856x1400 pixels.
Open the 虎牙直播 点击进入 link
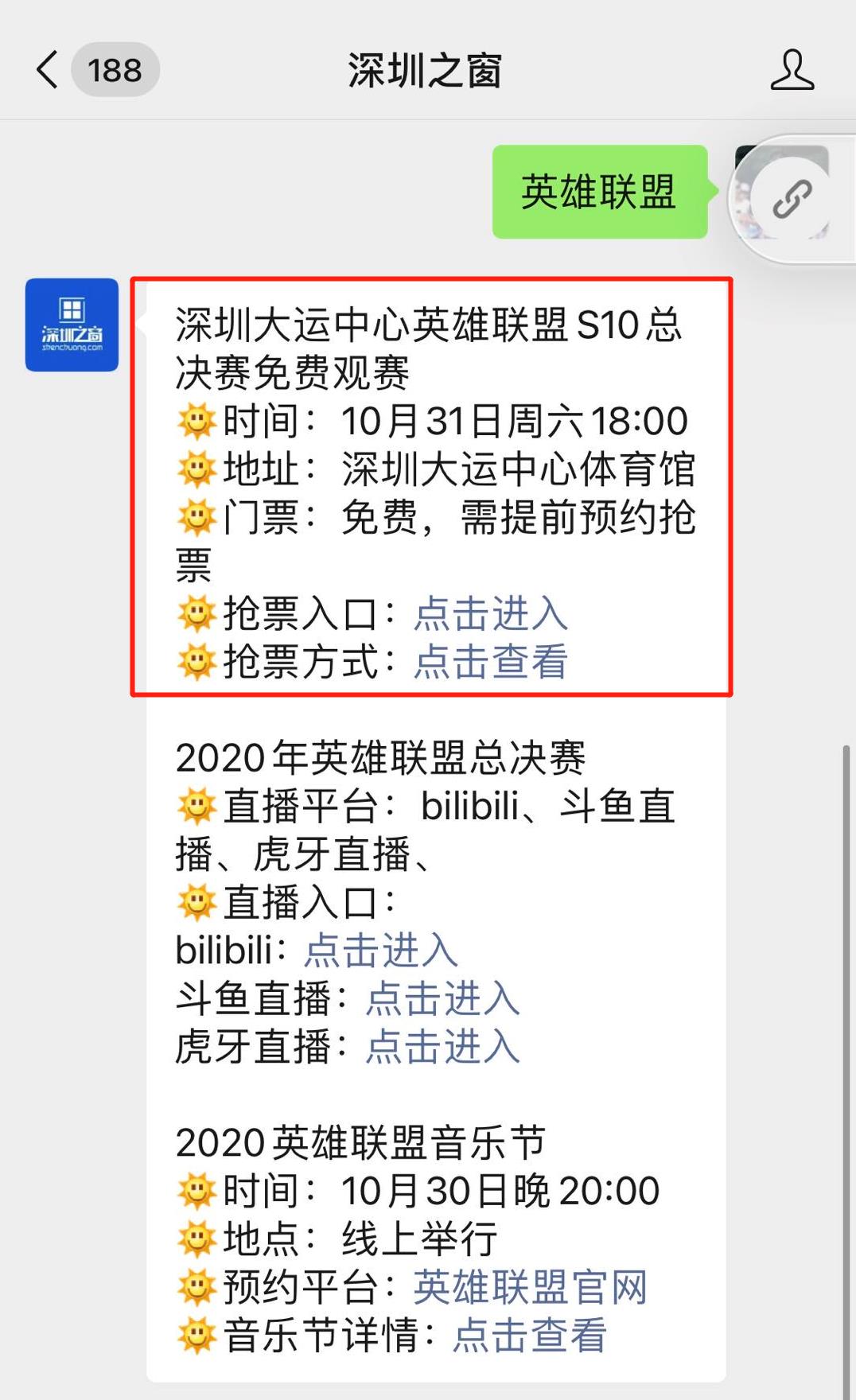click(442, 1046)
